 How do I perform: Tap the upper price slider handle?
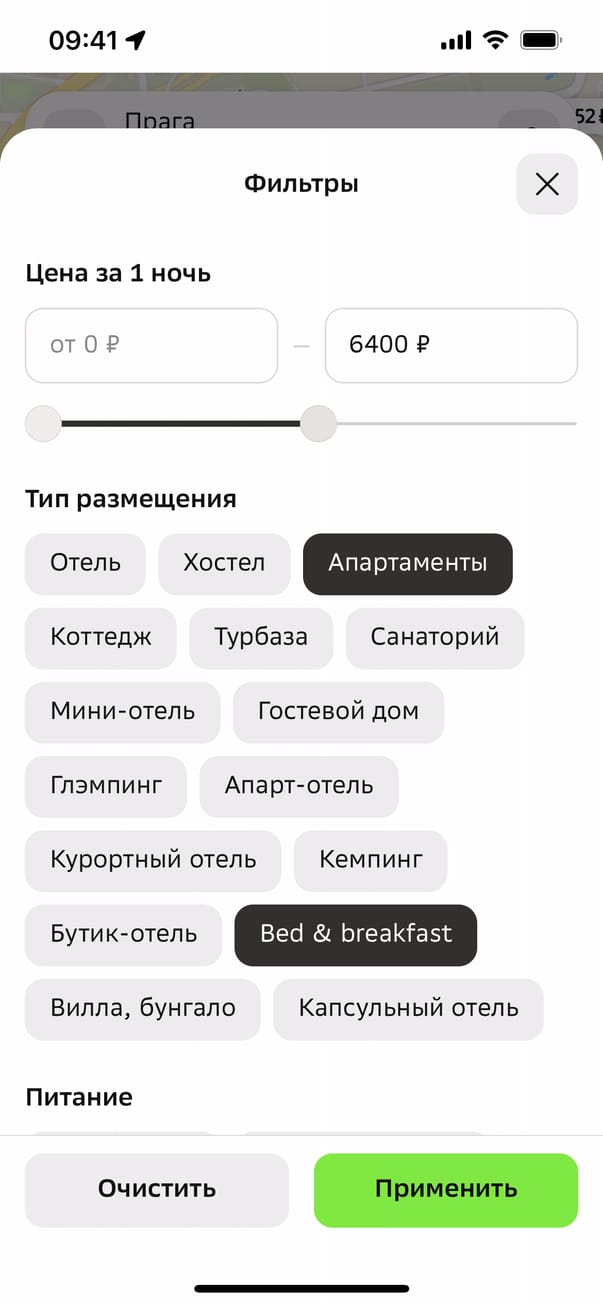click(318, 424)
